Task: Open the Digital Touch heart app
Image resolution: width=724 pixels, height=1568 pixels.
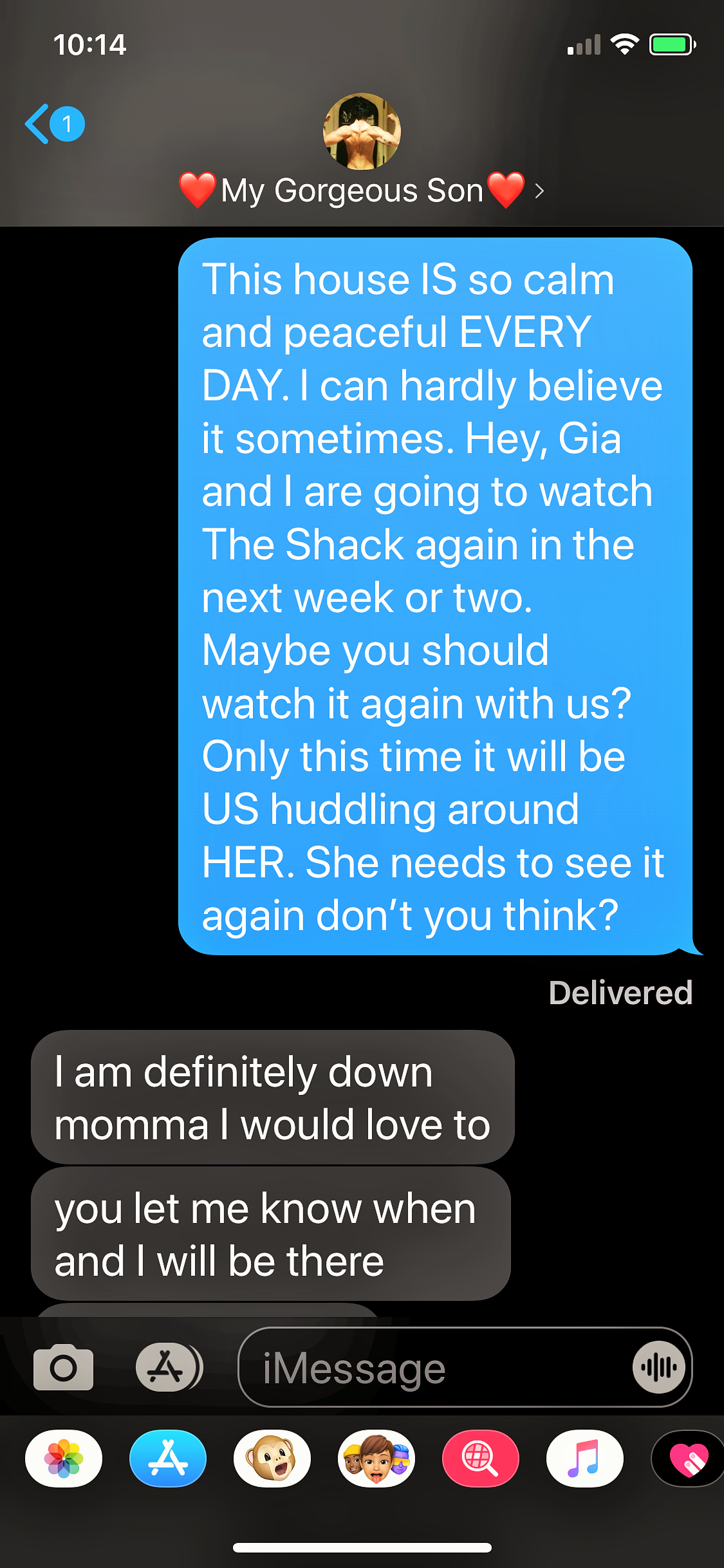Action: point(687,1459)
